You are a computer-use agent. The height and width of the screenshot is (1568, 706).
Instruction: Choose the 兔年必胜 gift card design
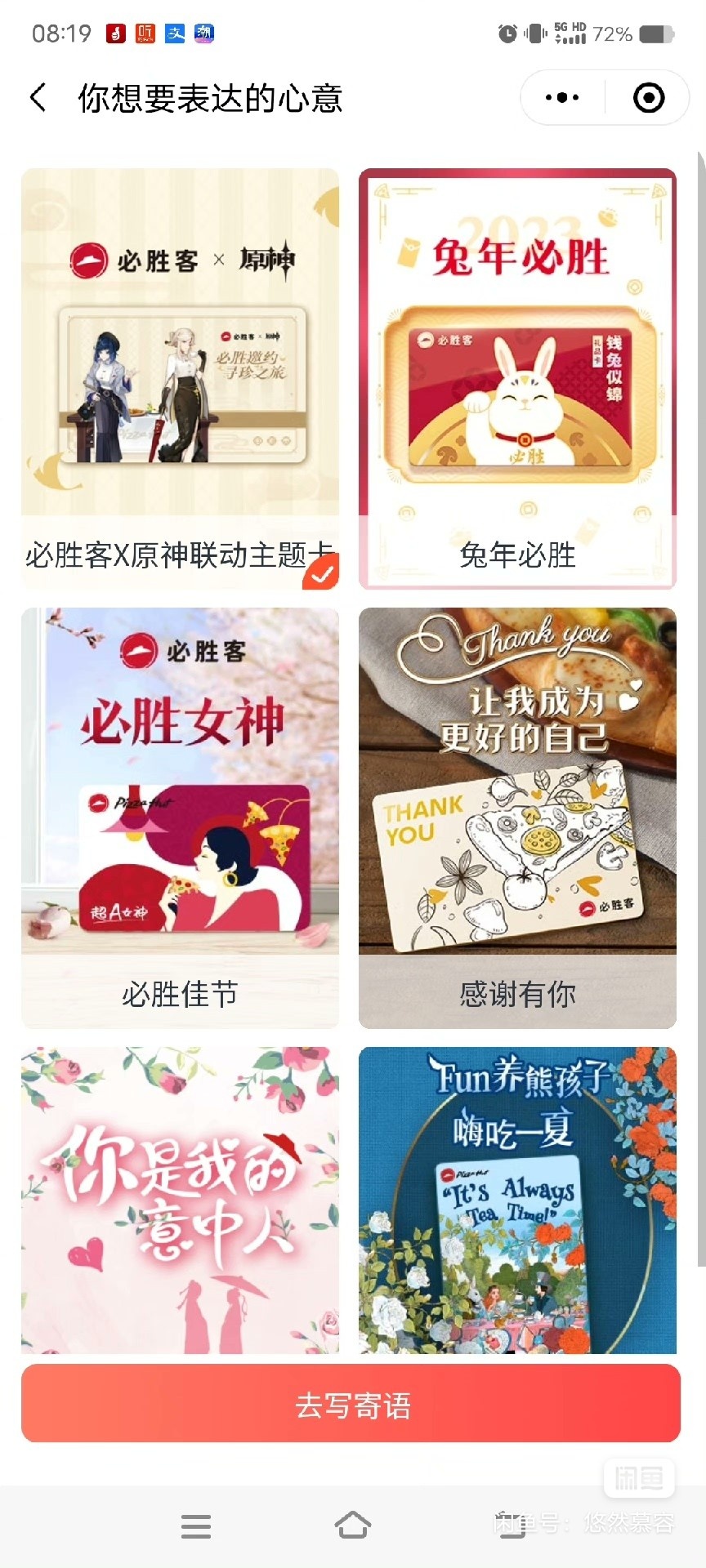517,377
